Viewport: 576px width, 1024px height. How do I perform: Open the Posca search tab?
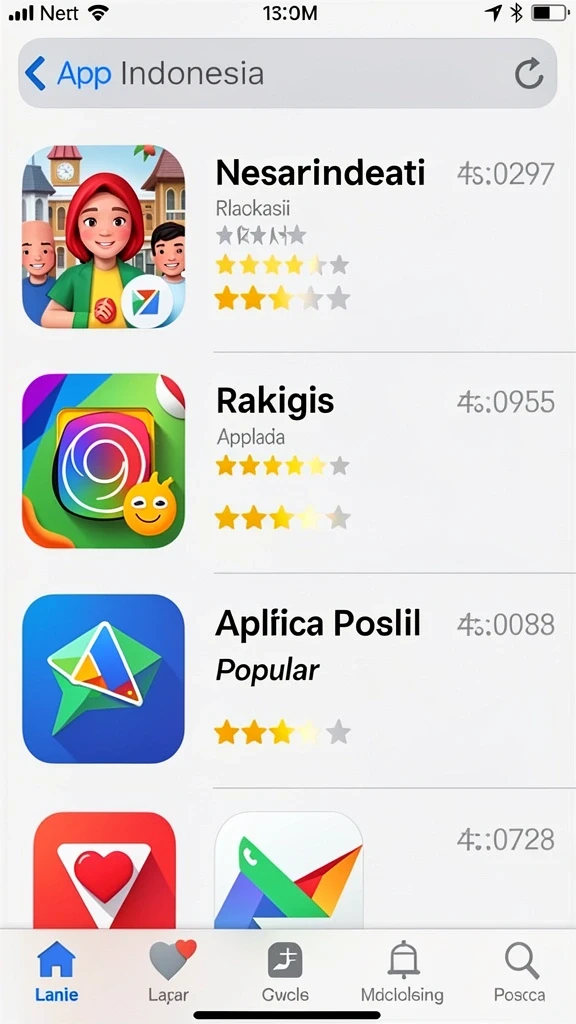(520, 972)
